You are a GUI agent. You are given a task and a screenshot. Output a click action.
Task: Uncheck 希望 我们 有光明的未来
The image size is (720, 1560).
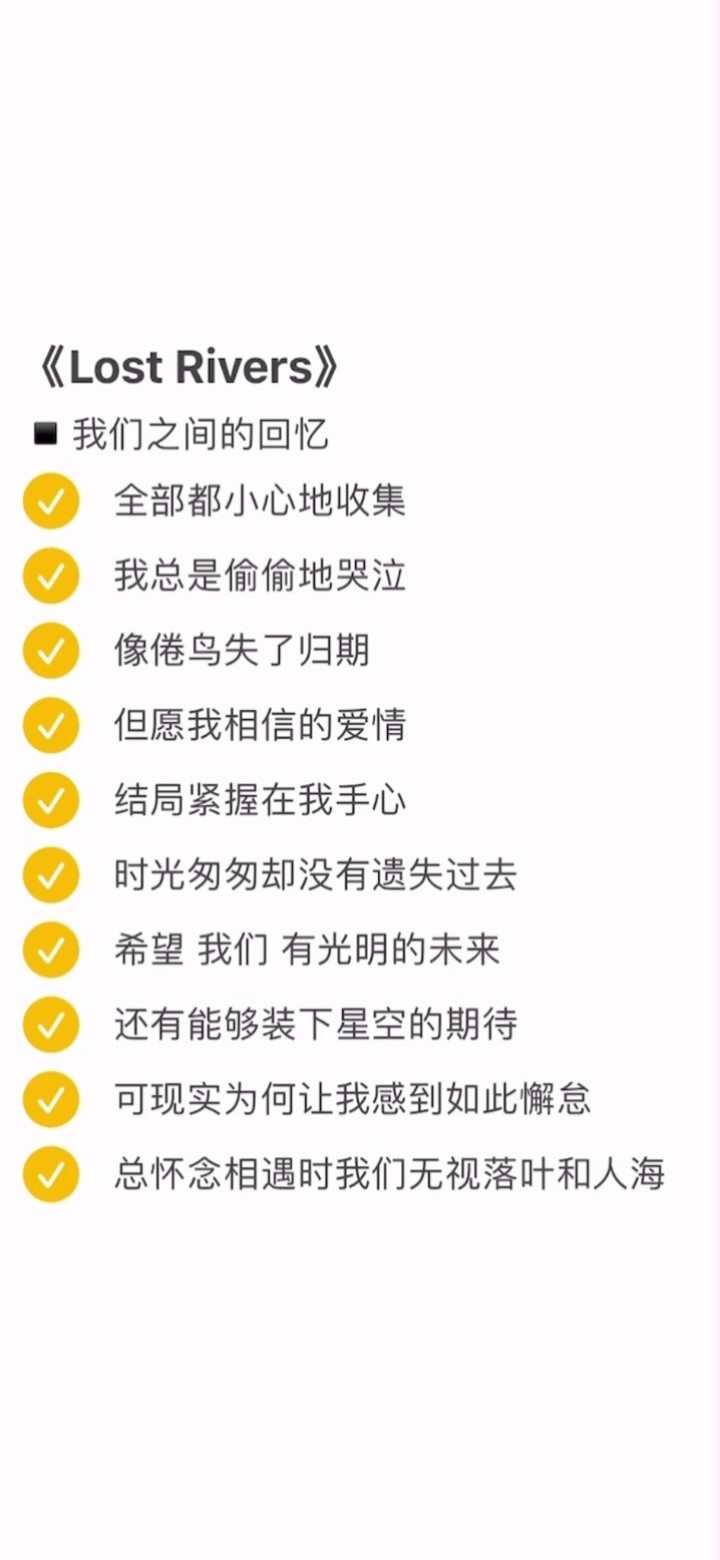[x=50, y=949]
